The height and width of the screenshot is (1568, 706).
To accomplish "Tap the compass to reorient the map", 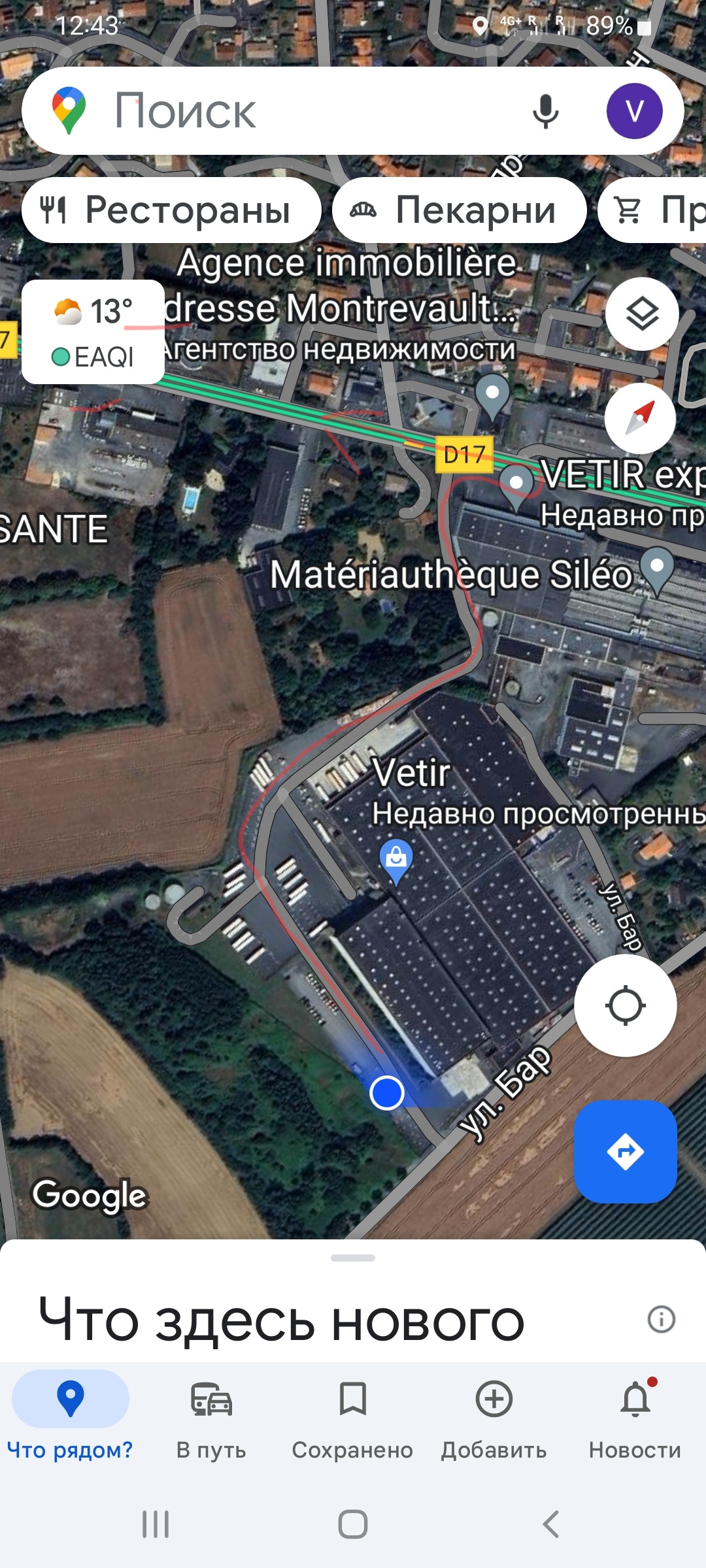I will click(x=640, y=418).
